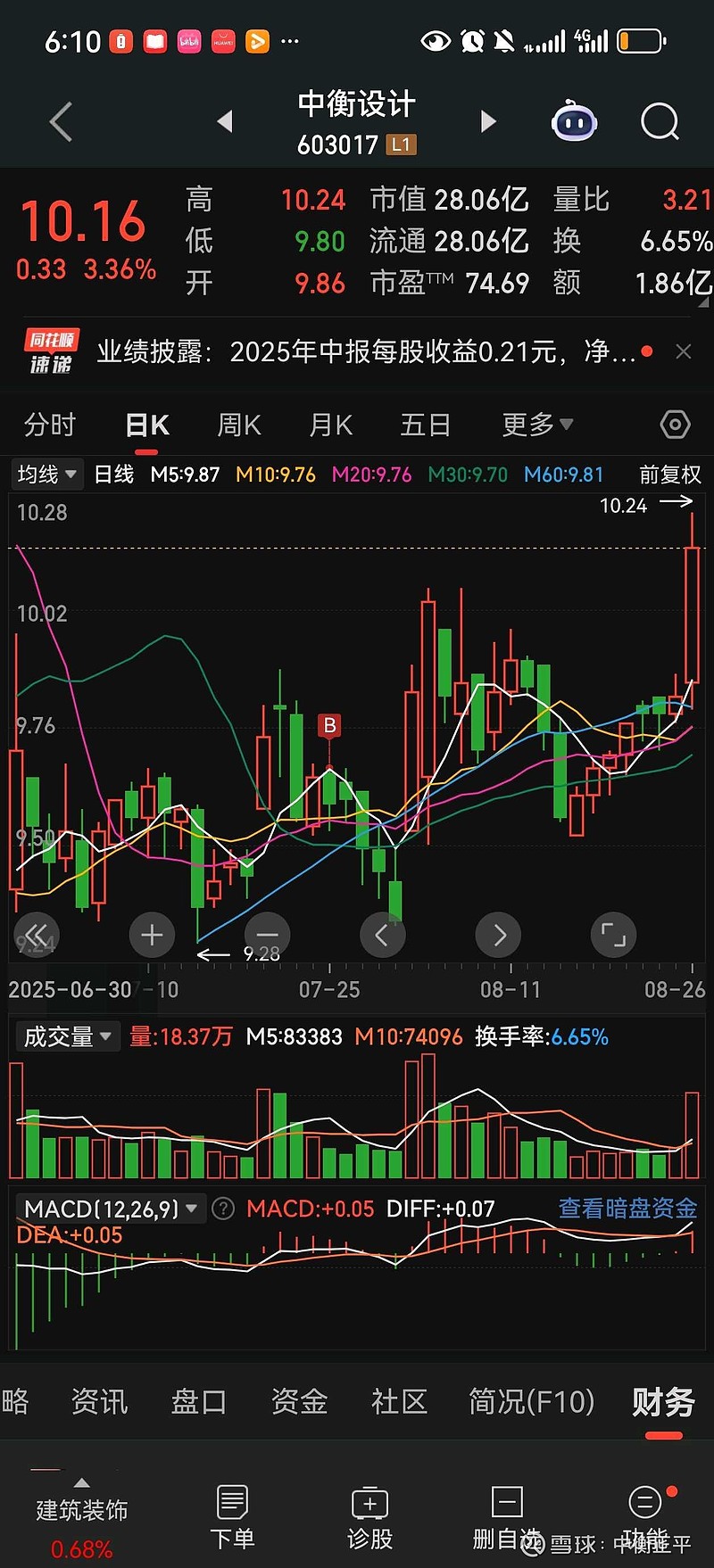Viewport: 714px width, 1568px height.
Task: Open chart settings hexagon icon
Action: click(x=675, y=425)
